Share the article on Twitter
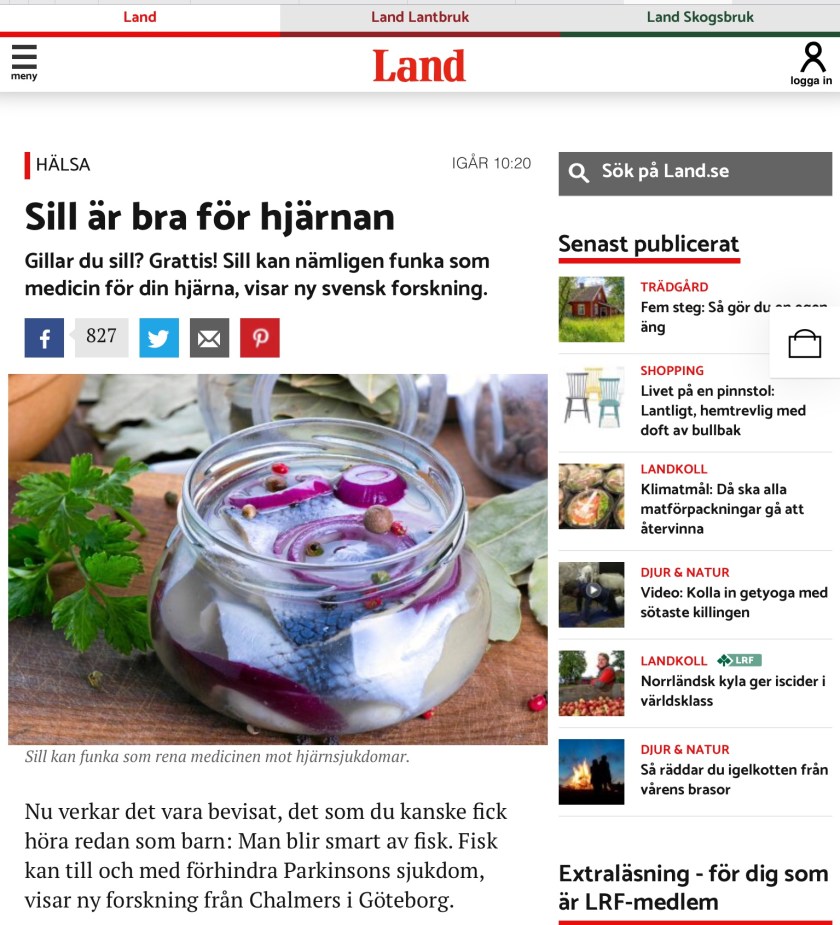This screenshot has width=840, height=925. tap(159, 338)
